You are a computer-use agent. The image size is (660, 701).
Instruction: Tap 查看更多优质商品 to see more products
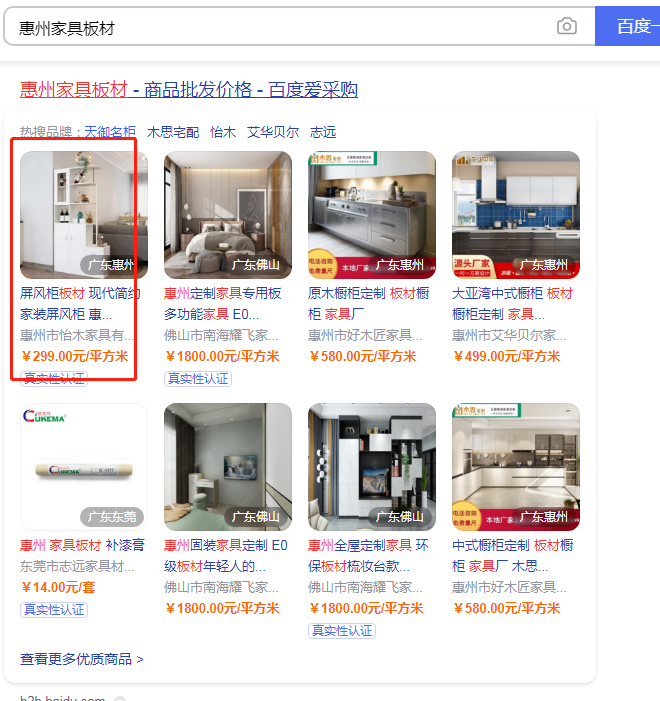click(x=82, y=659)
